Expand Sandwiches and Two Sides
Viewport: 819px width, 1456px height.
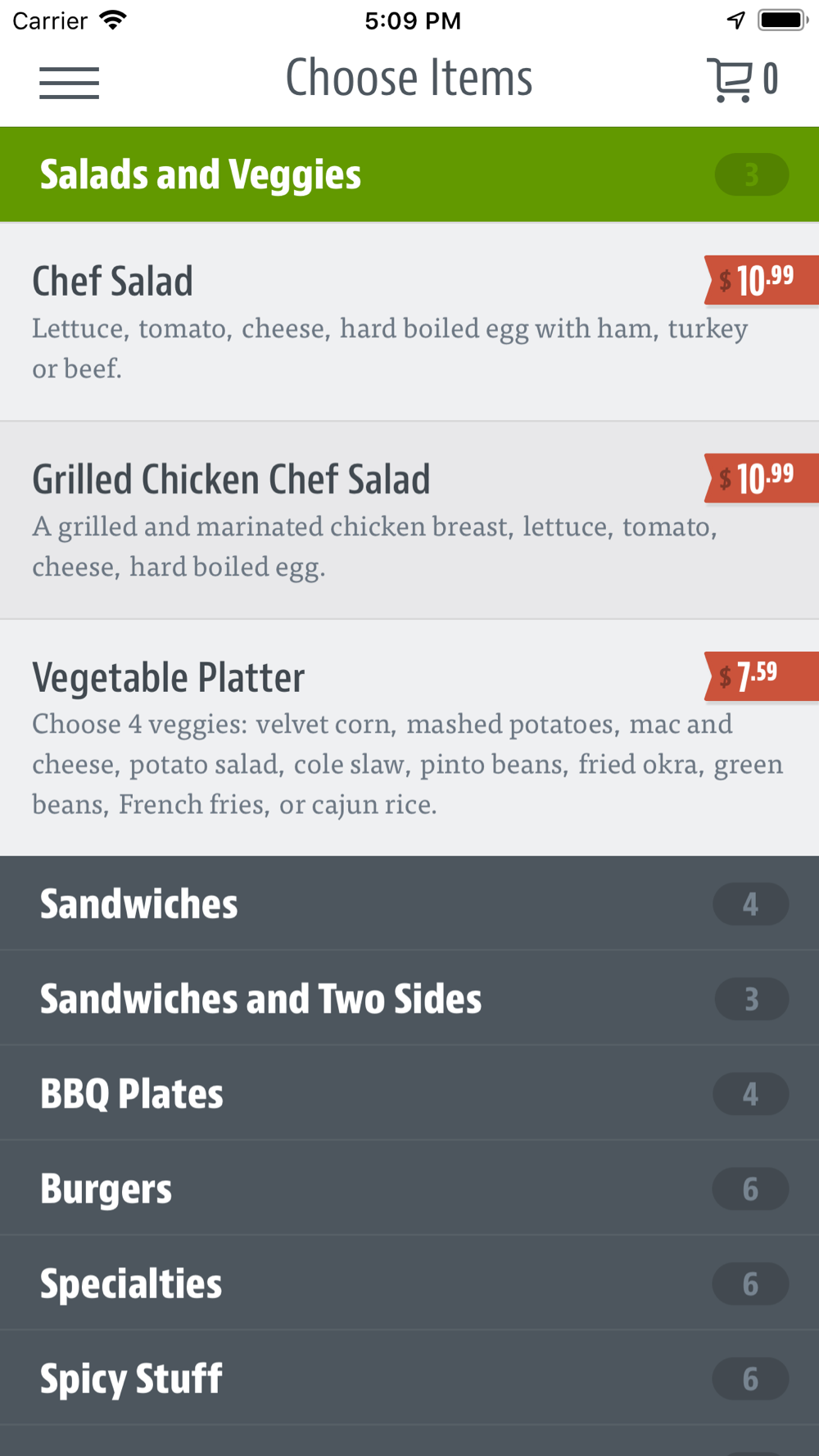click(409, 998)
